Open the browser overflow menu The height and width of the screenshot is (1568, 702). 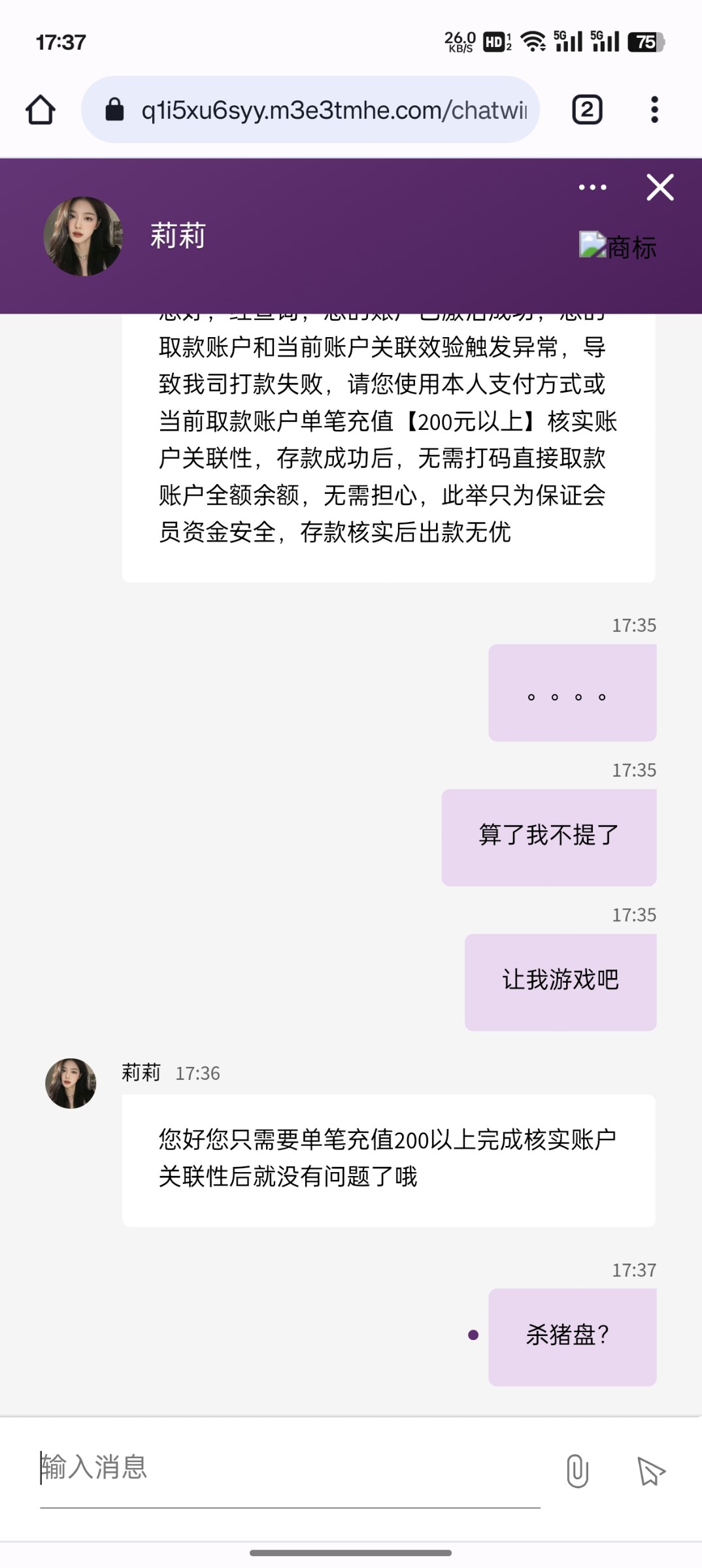[654, 110]
